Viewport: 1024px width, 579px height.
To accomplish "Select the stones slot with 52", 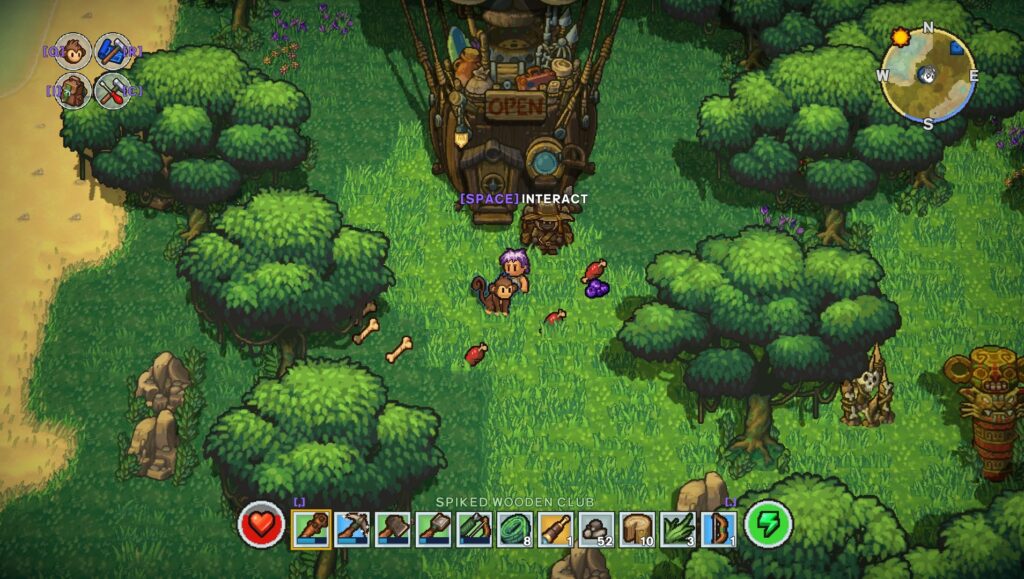I will pos(597,528).
